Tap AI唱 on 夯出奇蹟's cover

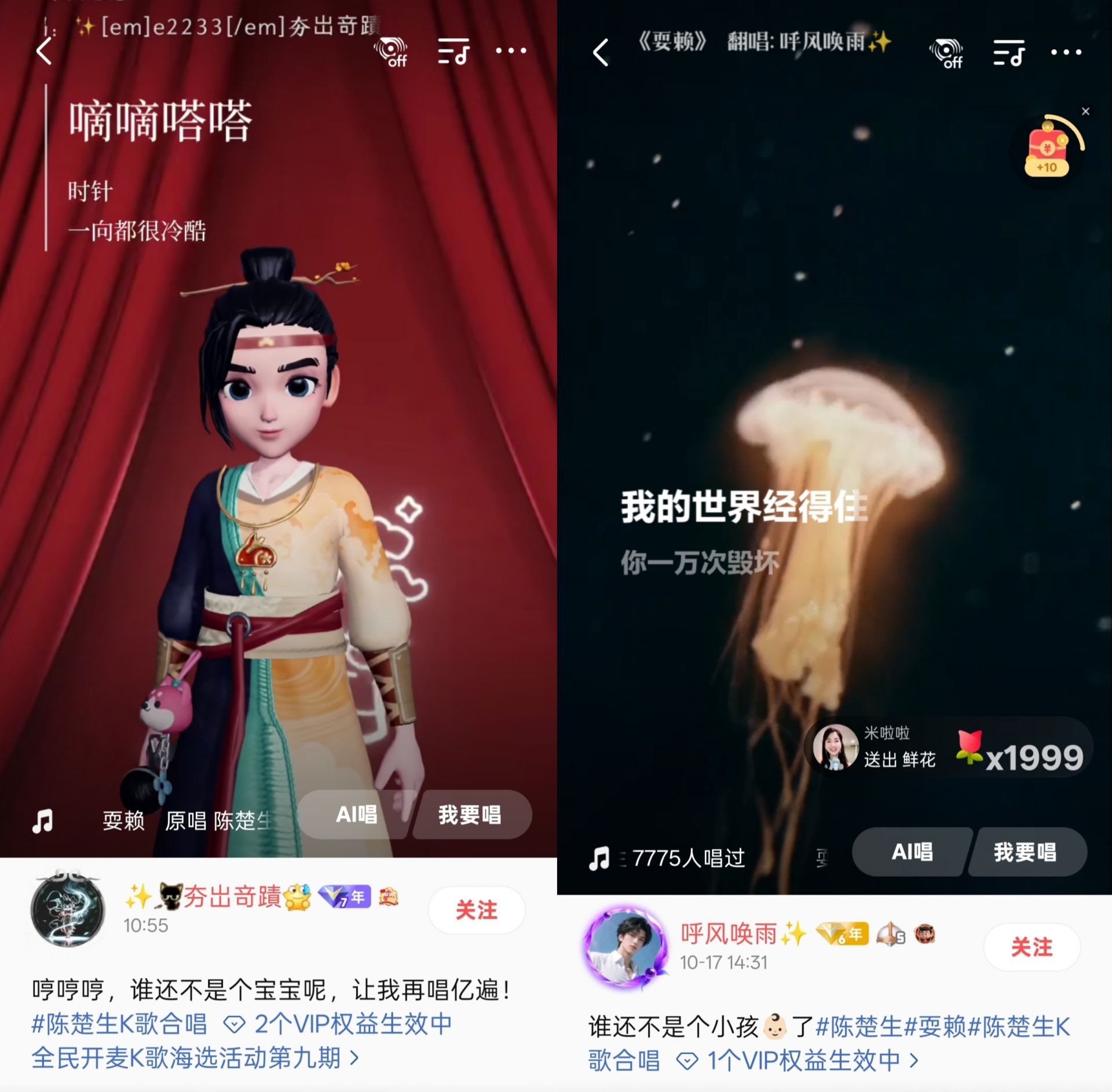(356, 815)
